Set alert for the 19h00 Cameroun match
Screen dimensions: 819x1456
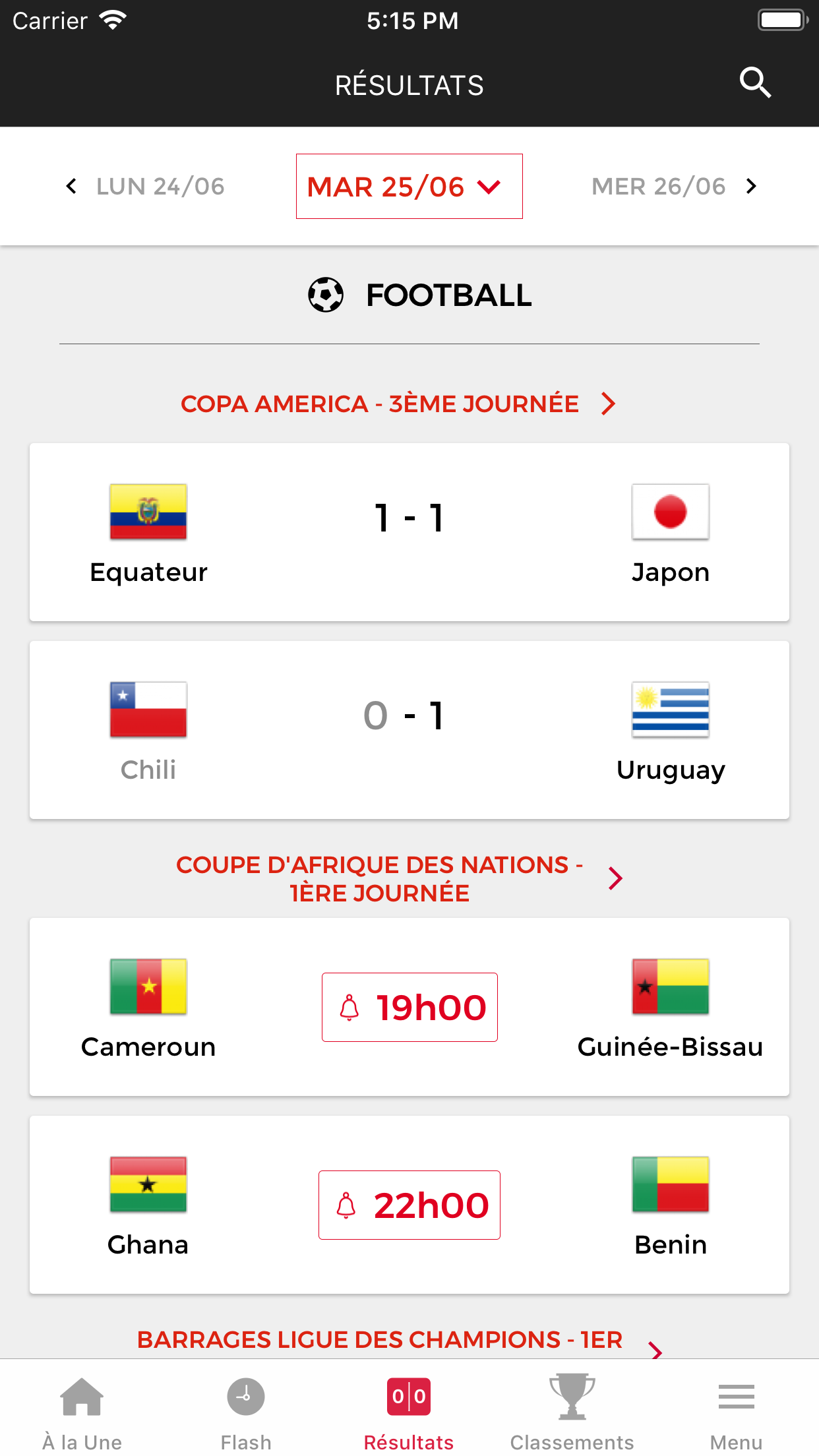(409, 1007)
